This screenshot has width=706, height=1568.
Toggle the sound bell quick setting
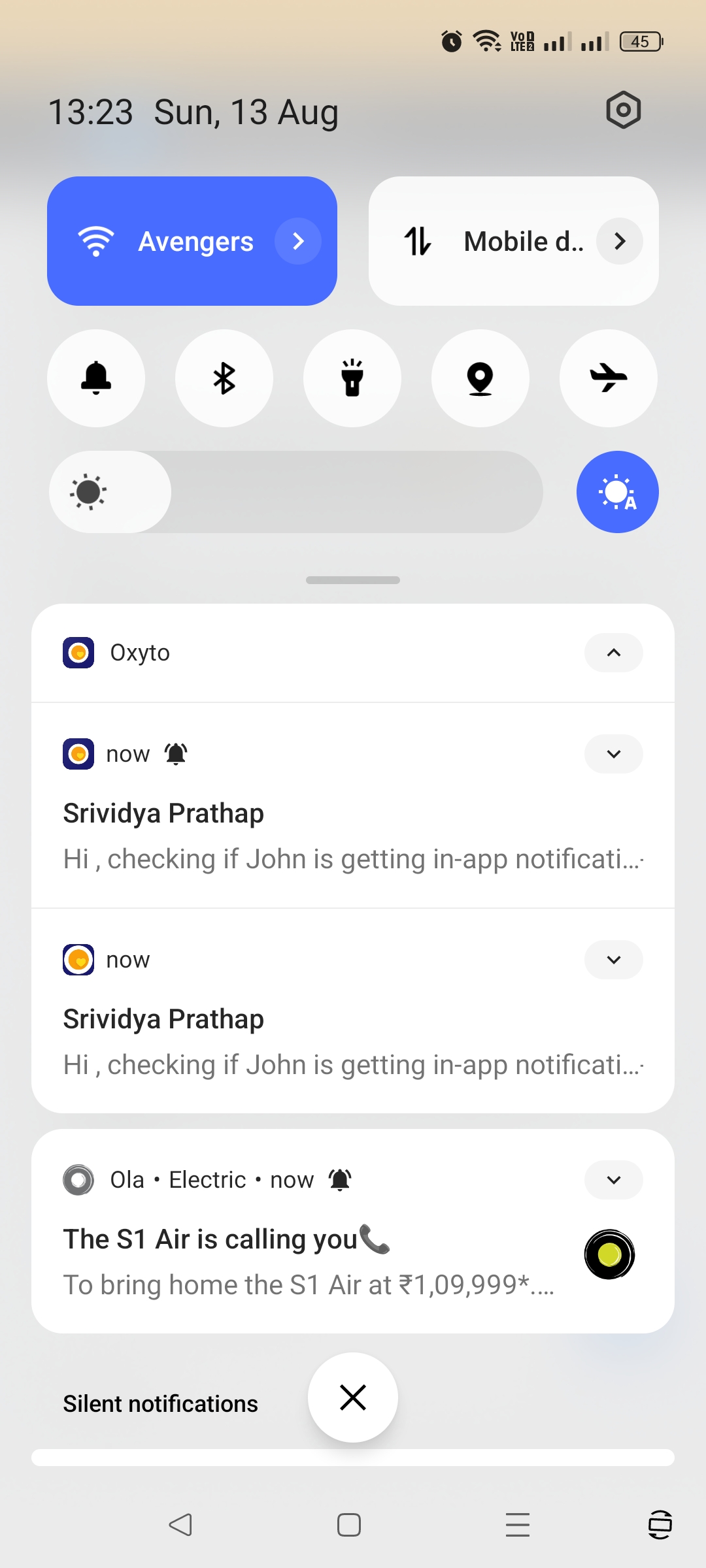tap(96, 378)
